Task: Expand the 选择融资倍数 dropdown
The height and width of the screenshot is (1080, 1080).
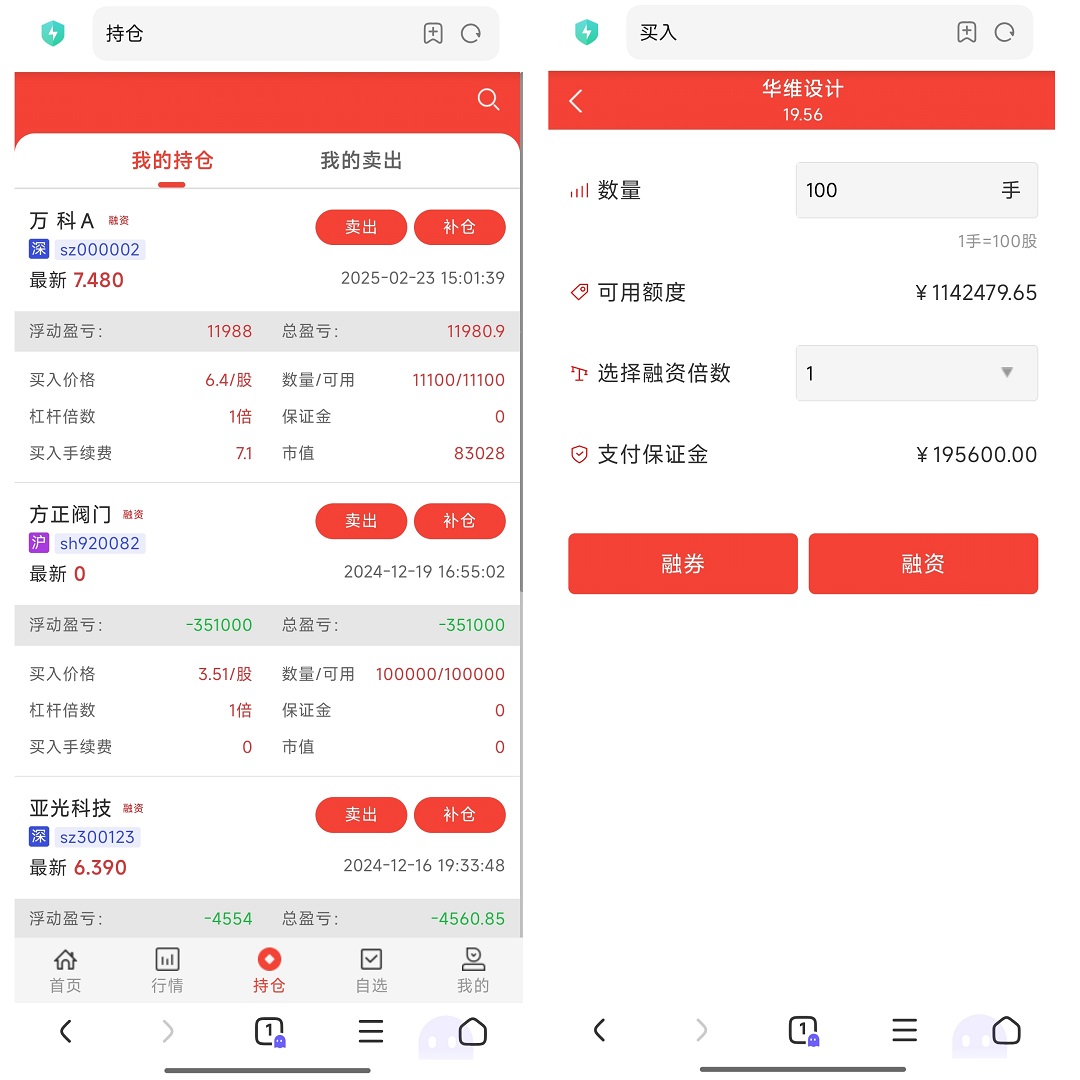Action: [916, 373]
